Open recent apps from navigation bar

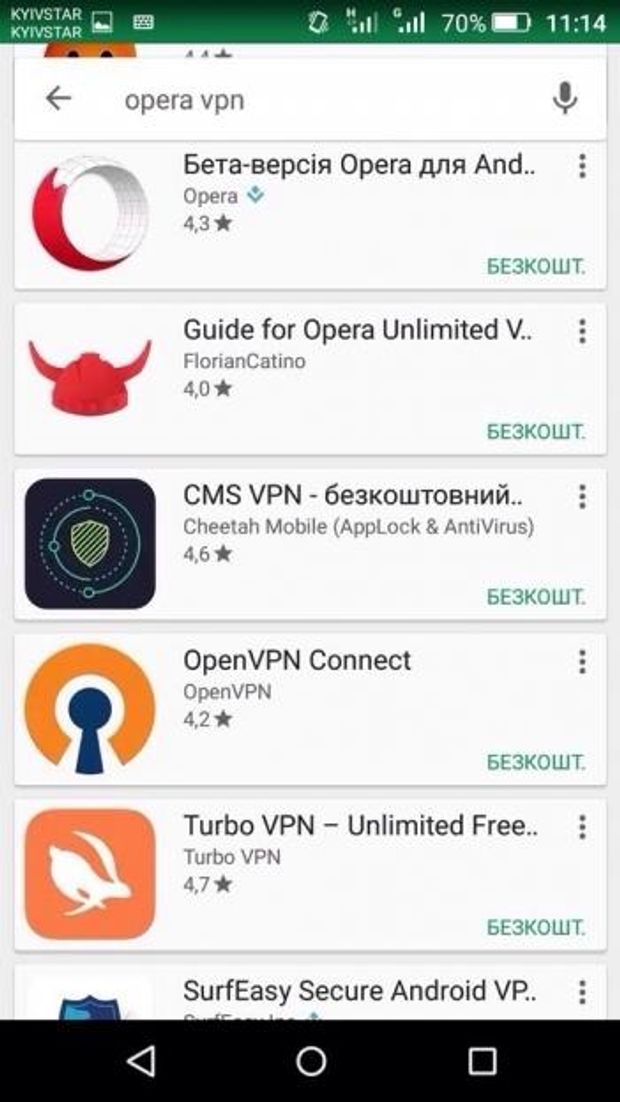click(x=482, y=1061)
